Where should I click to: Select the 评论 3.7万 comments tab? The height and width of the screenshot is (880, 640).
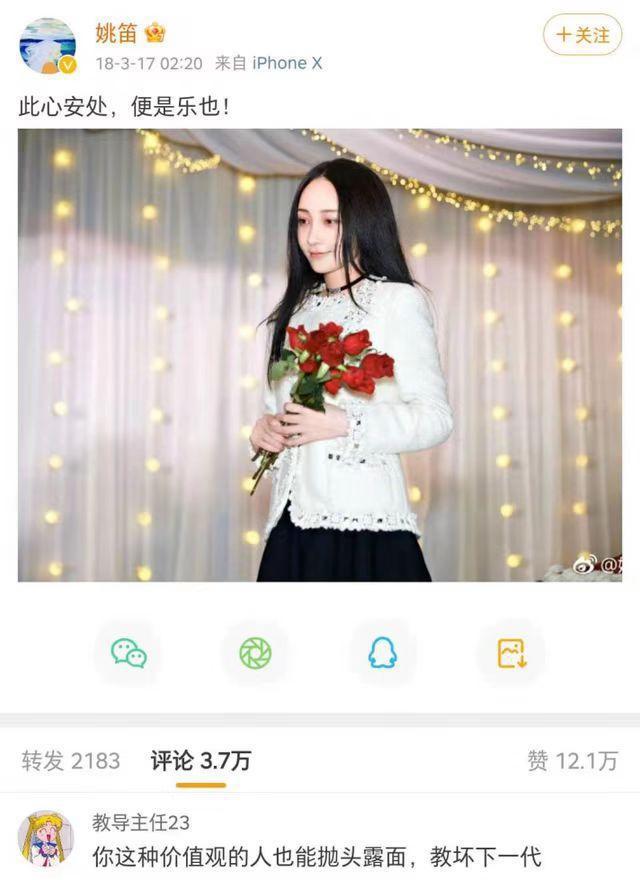point(200,761)
